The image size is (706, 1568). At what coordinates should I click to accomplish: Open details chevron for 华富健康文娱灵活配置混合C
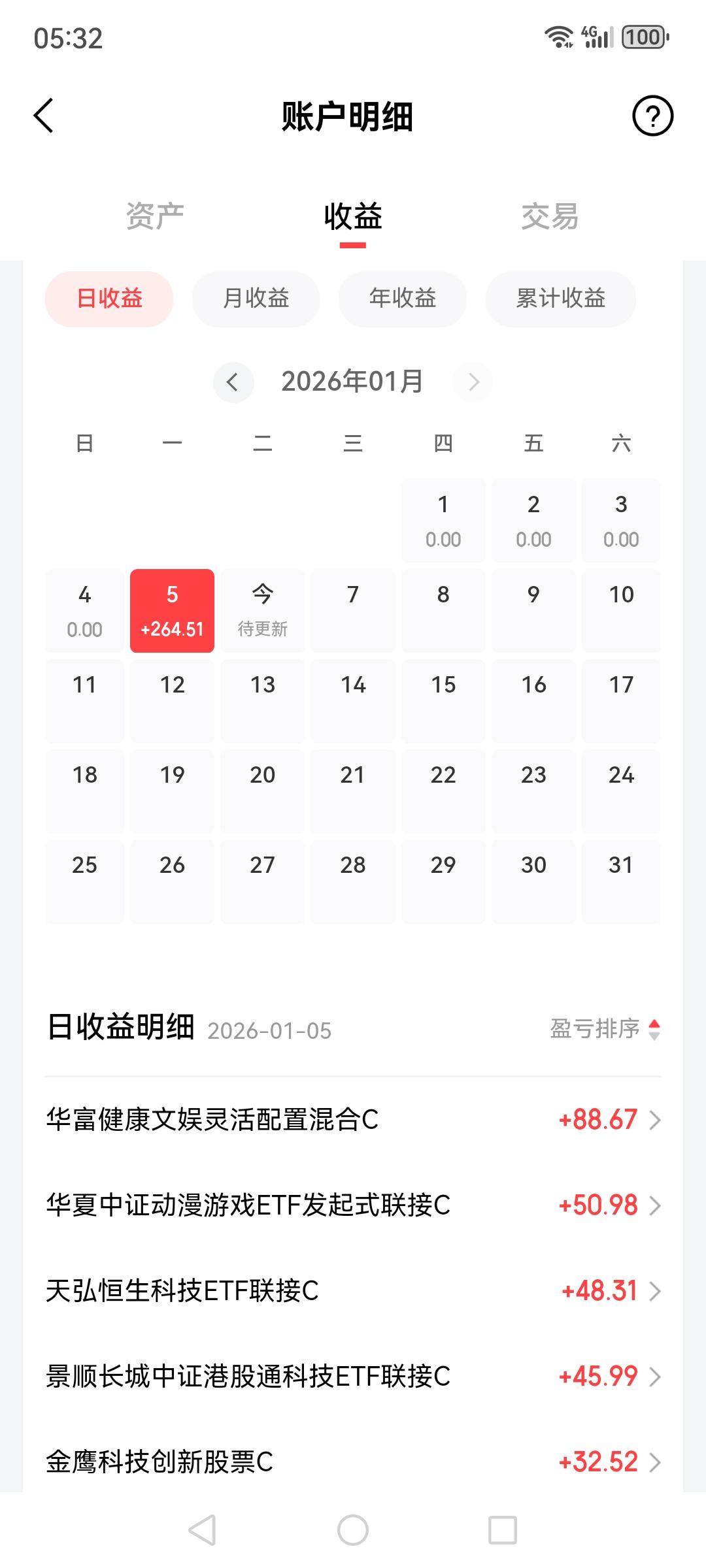[x=656, y=1119]
